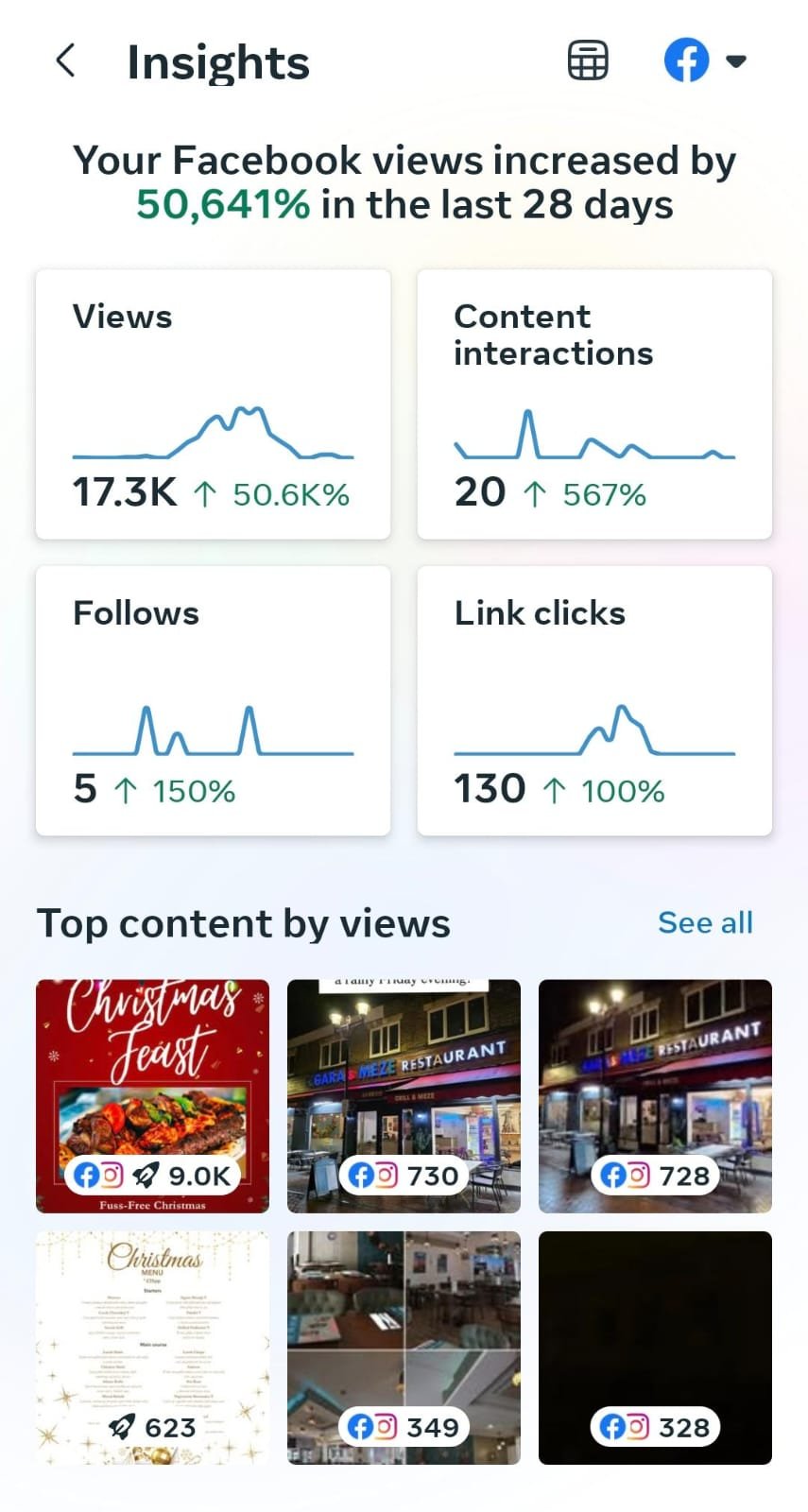Open the restaurant post with 730 views
808x1512 pixels.
(404, 1095)
